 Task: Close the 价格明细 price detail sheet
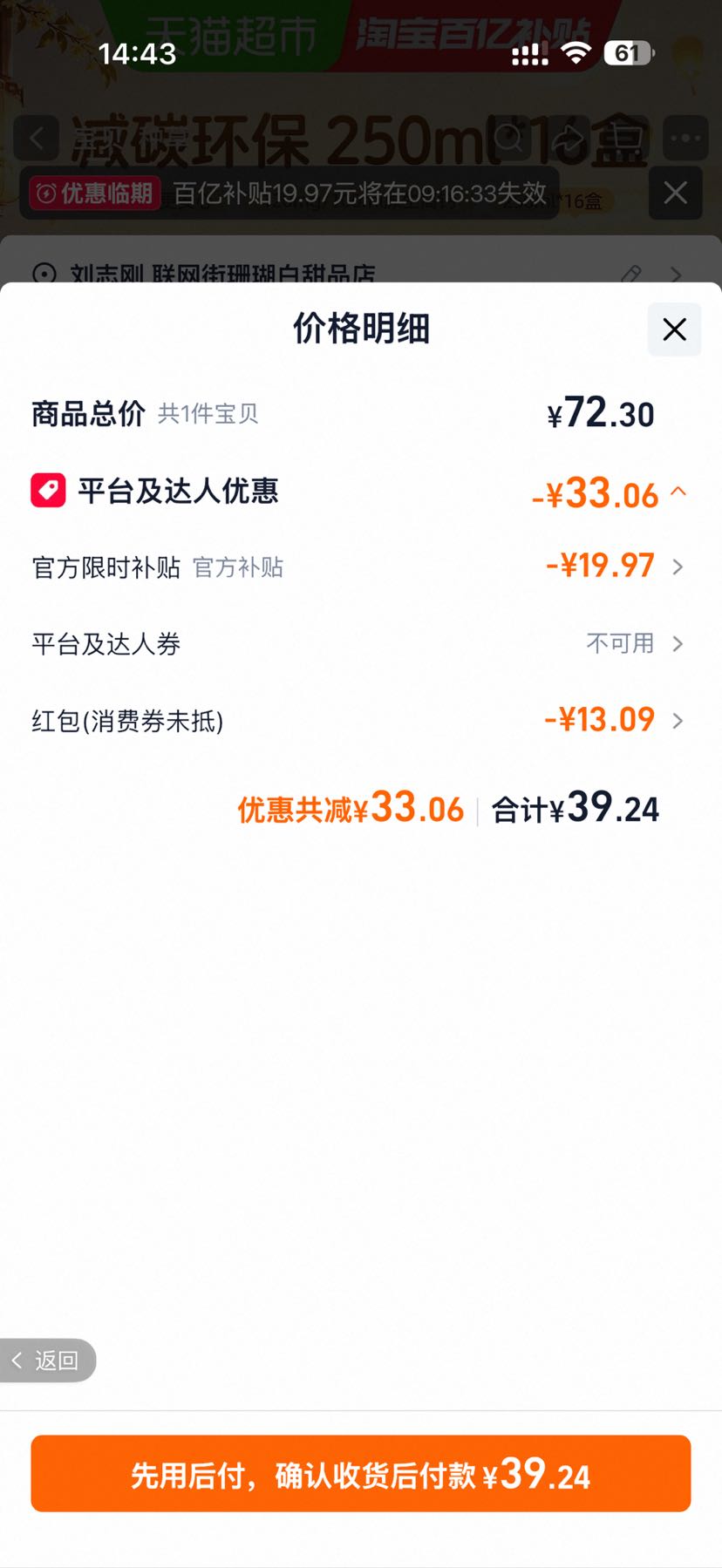[674, 329]
